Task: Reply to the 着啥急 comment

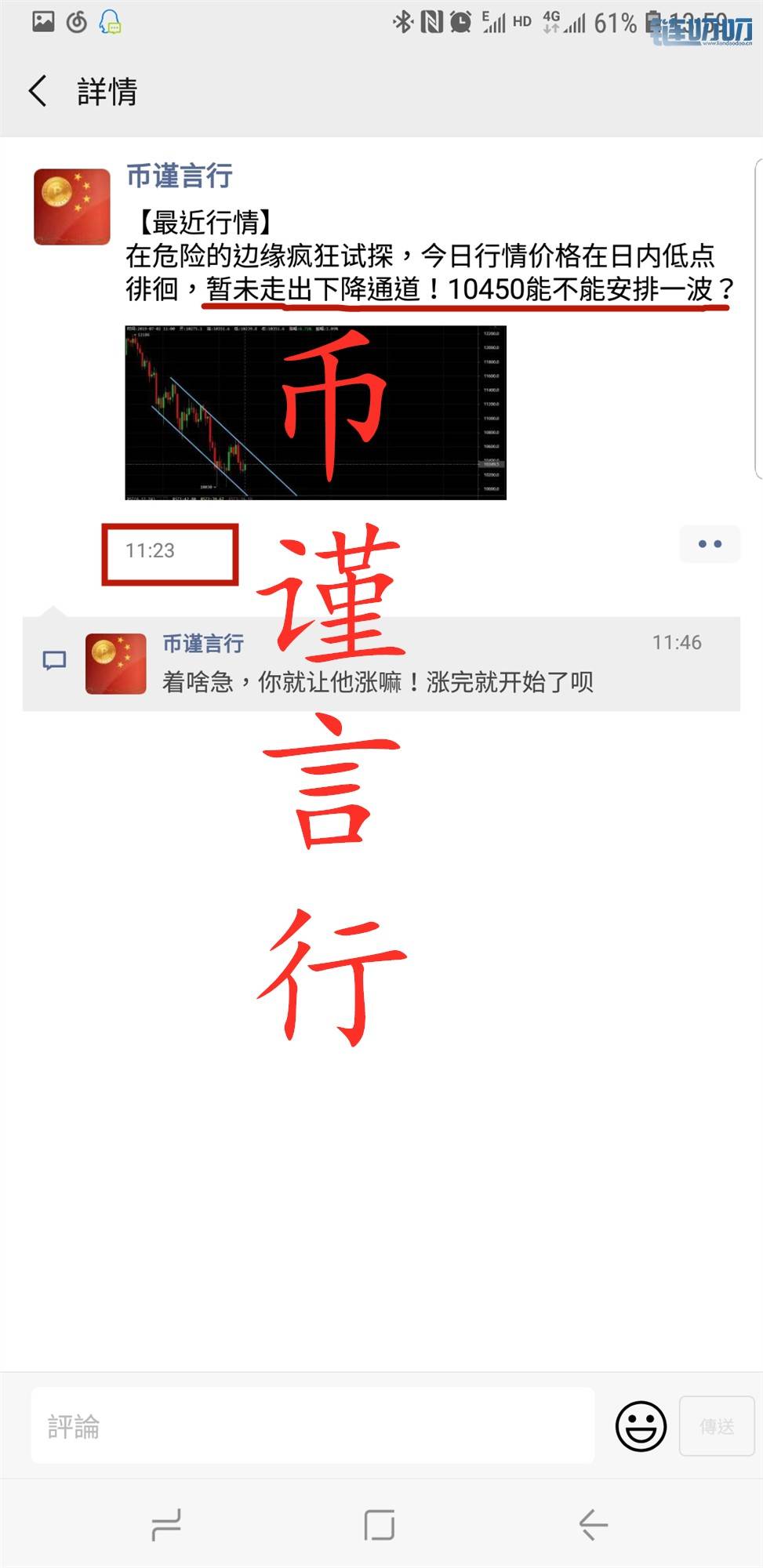Action: coord(381,663)
